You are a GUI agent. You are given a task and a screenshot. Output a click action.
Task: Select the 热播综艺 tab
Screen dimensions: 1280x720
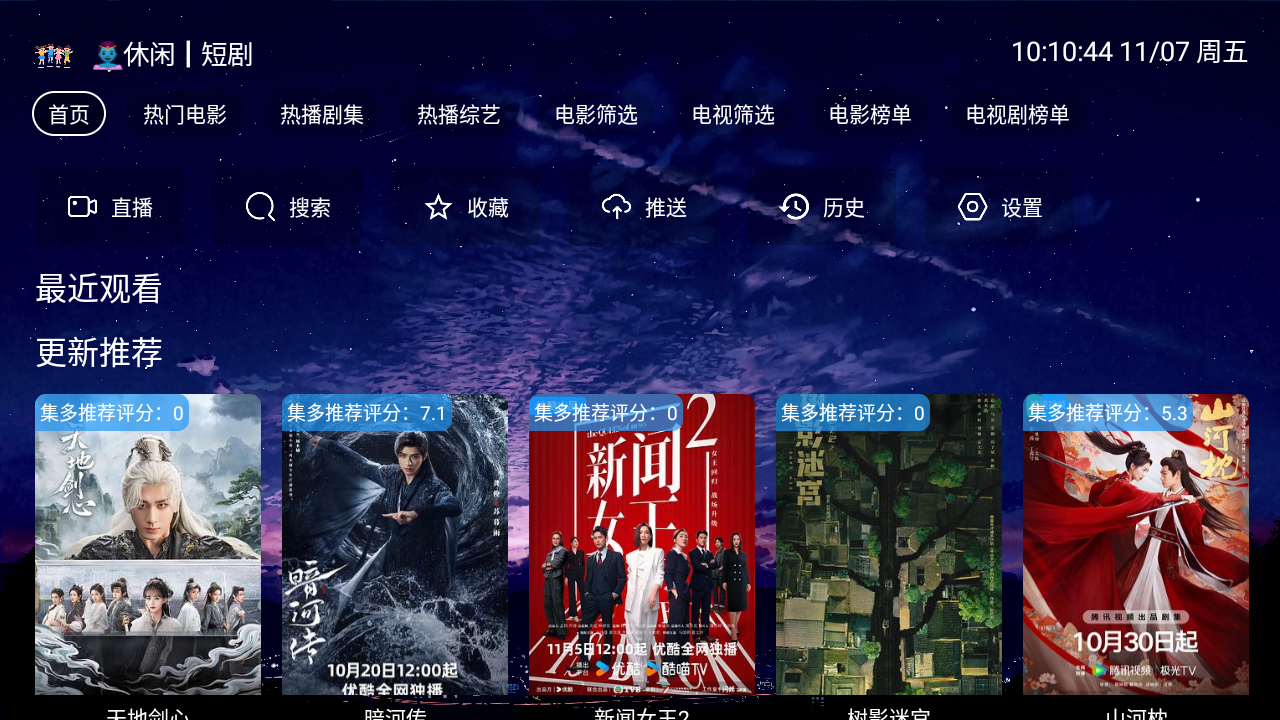[459, 114]
